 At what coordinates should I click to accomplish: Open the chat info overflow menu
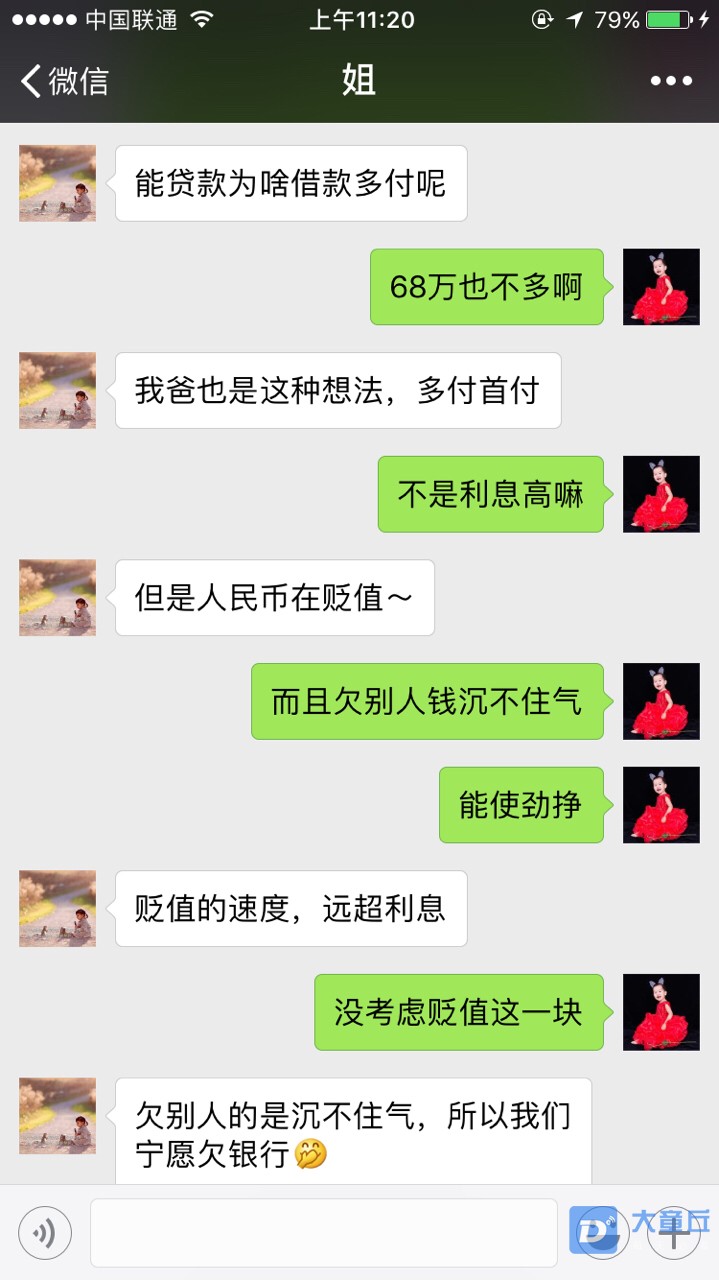tap(671, 81)
